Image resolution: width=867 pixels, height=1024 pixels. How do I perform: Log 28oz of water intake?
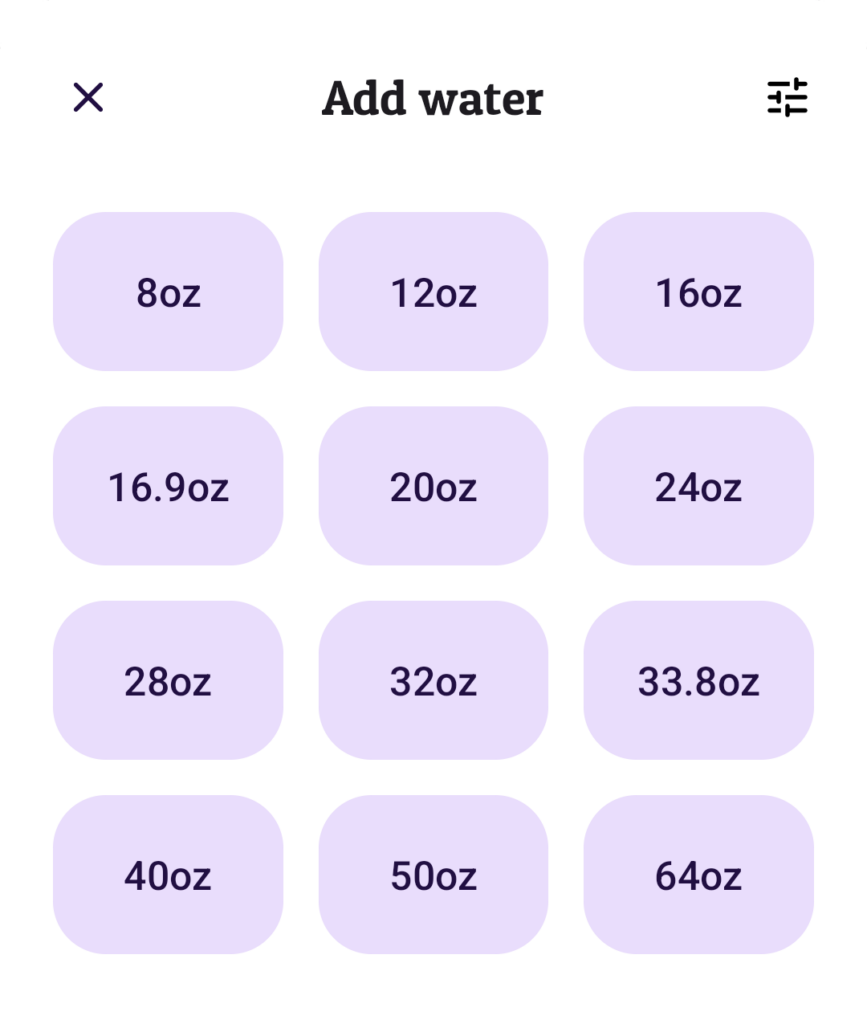point(168,682)
